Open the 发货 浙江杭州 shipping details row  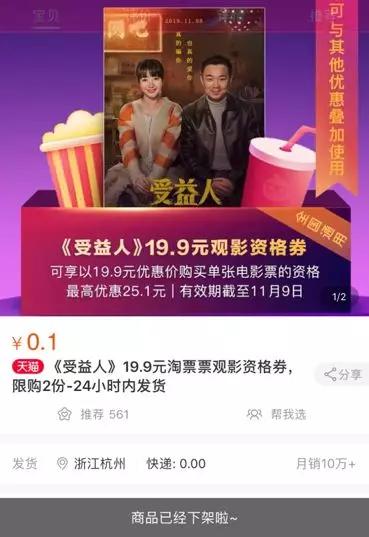pyautogui.click(x=184, y=464)
